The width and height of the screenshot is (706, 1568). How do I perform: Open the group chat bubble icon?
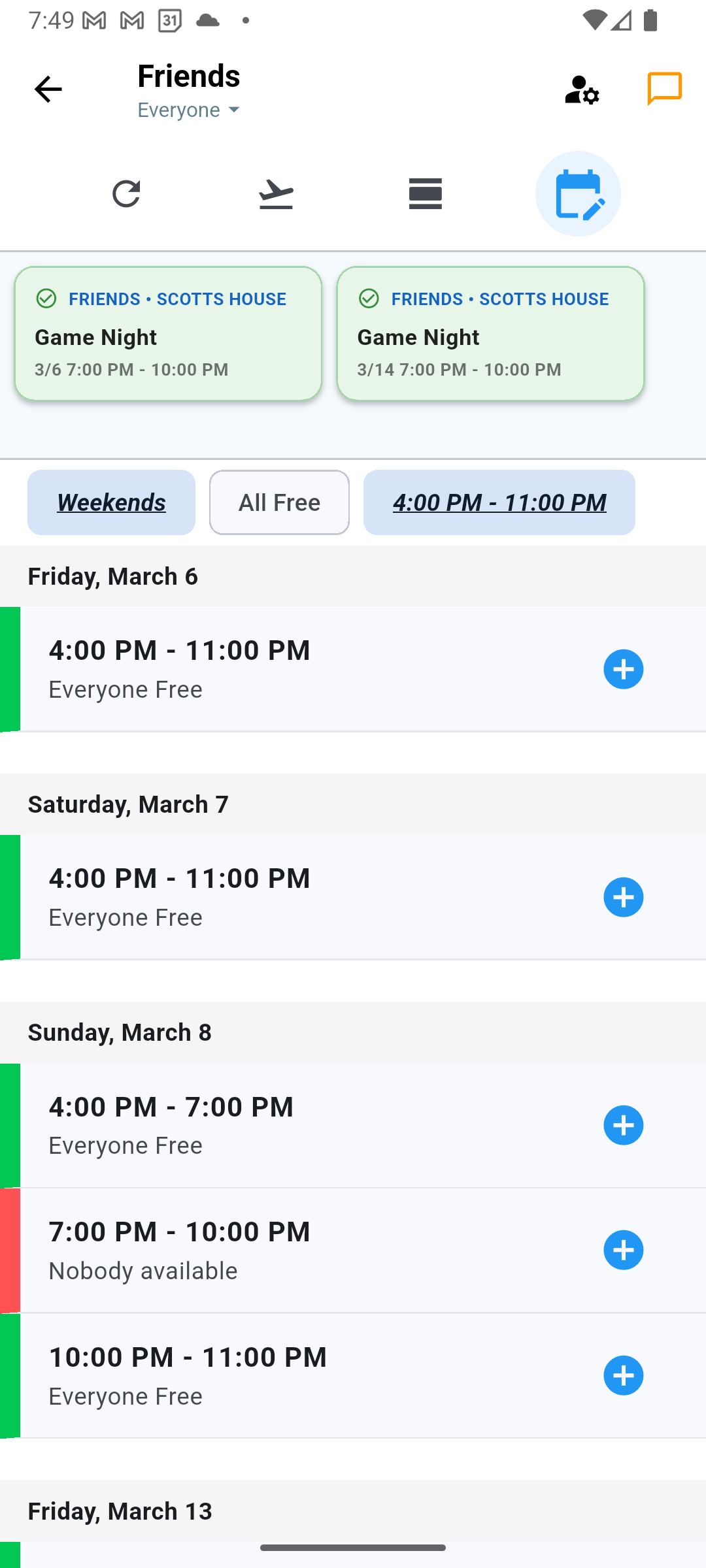point(664,90)
